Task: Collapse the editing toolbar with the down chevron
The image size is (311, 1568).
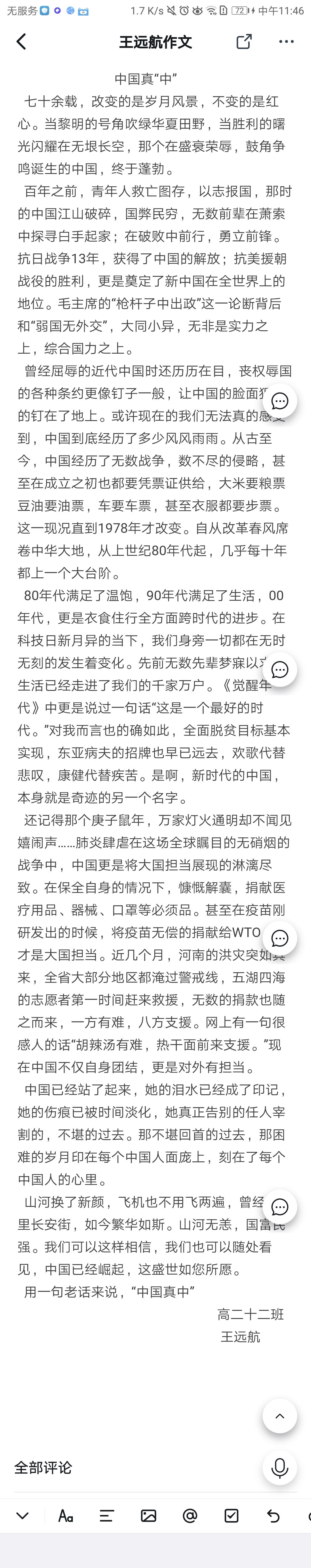Action: tap(22, 1516)
